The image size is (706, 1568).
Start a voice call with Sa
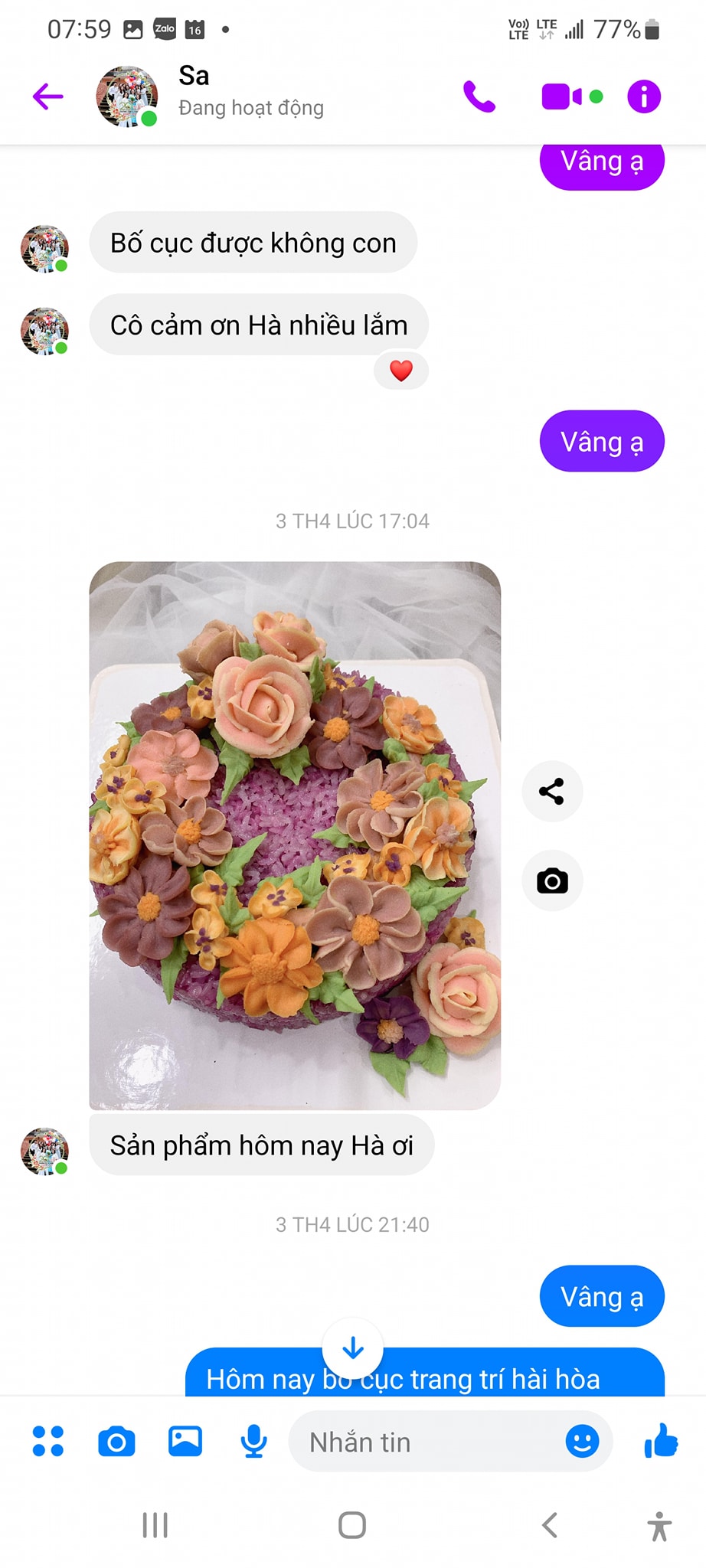point(479,96)
